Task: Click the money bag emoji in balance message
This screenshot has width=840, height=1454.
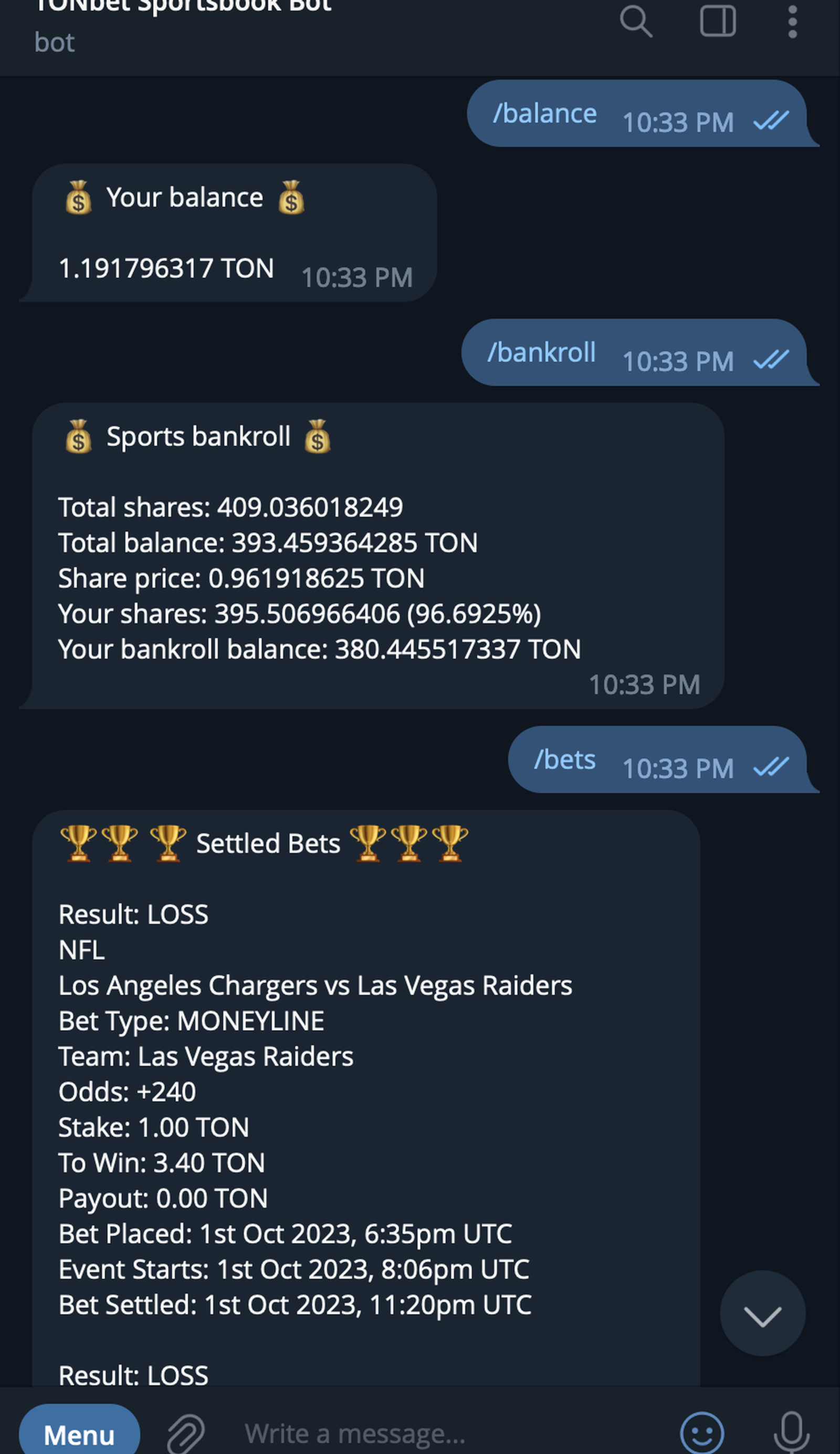Action: 78,198
